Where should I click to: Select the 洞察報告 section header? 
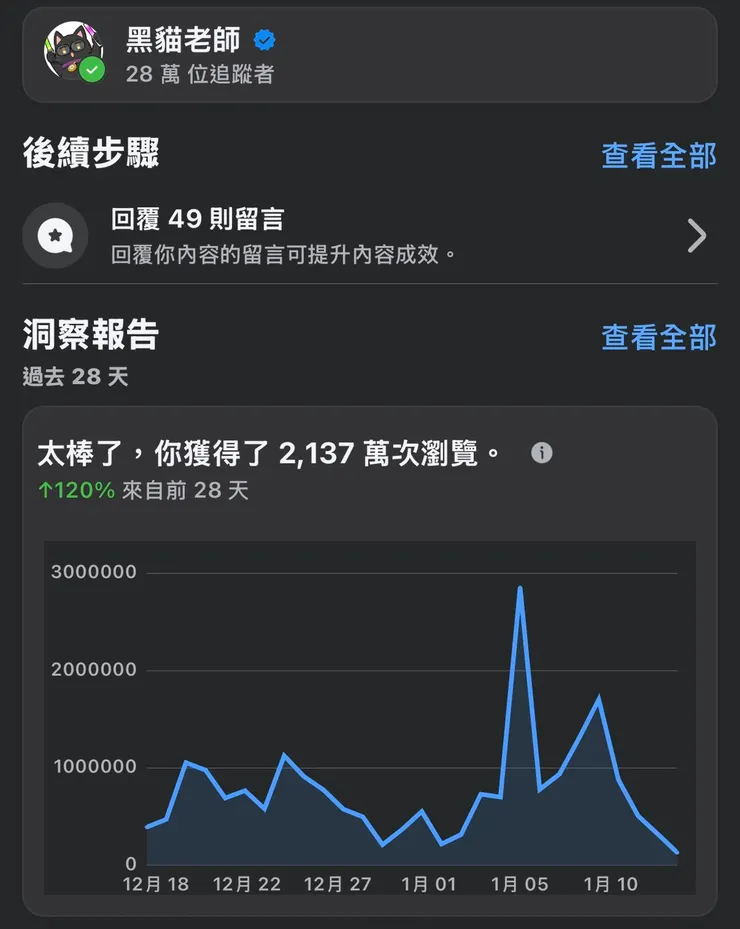click(90, 337)
